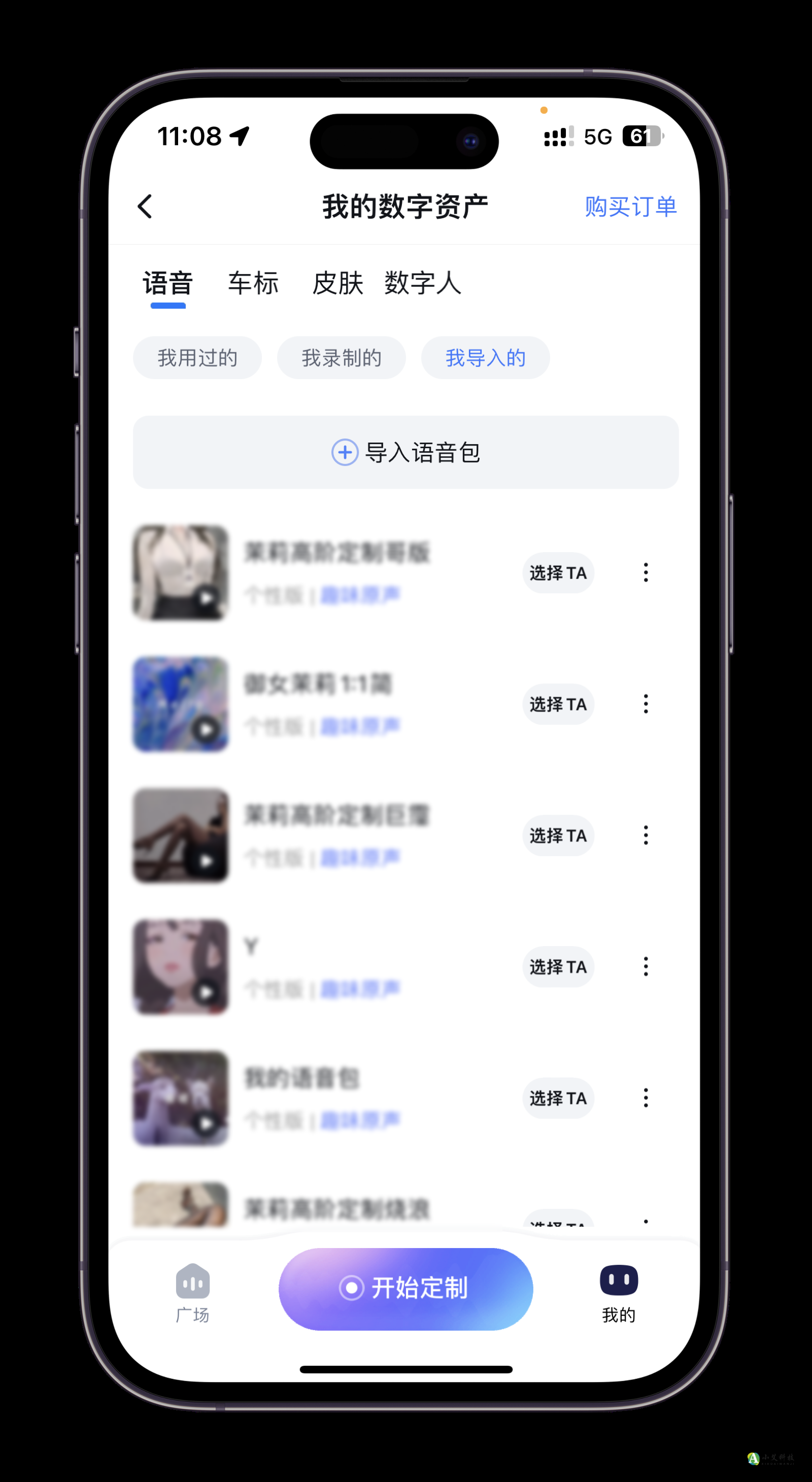
Task: Select the 语音 tab
Action: coord(168,283)
